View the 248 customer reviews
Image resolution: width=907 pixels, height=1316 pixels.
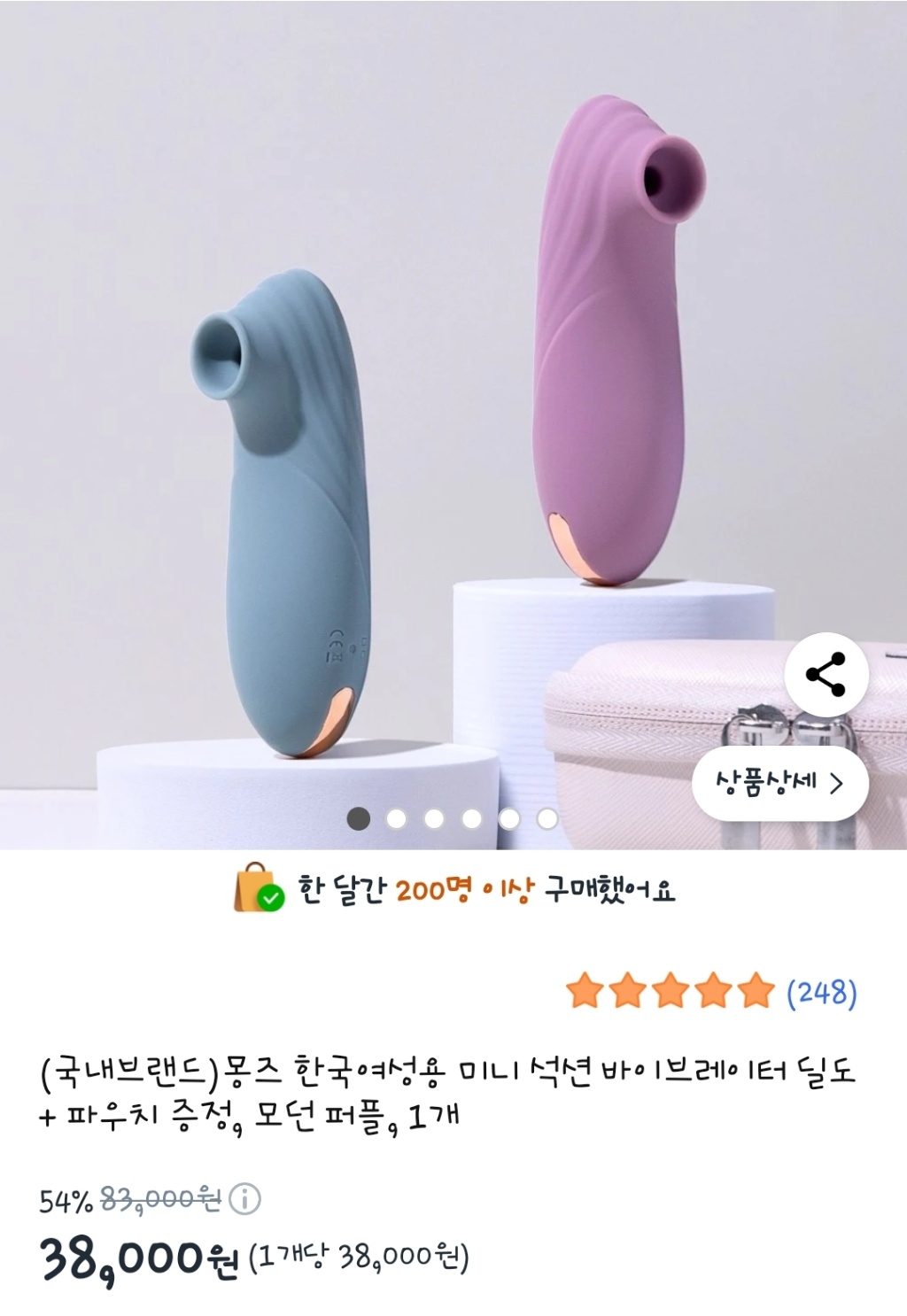[821, 992]
